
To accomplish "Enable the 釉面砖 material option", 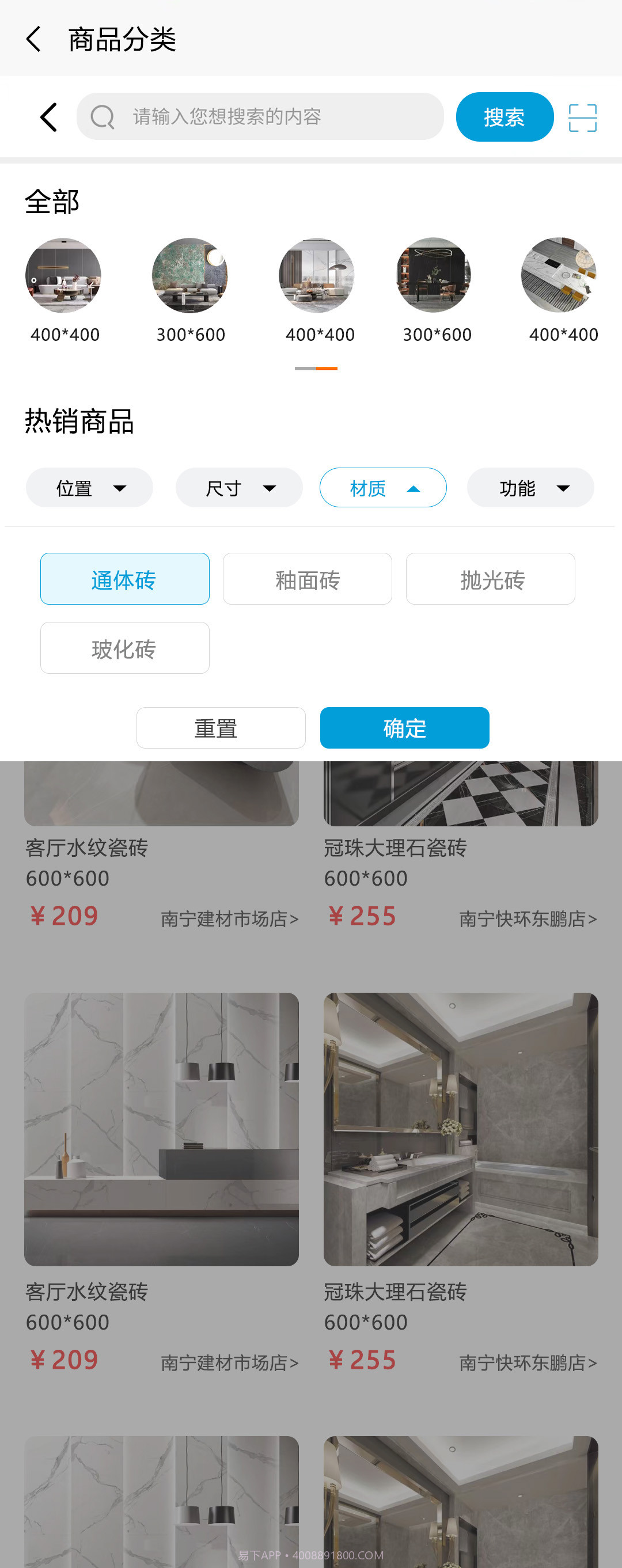I will [308, 579].
